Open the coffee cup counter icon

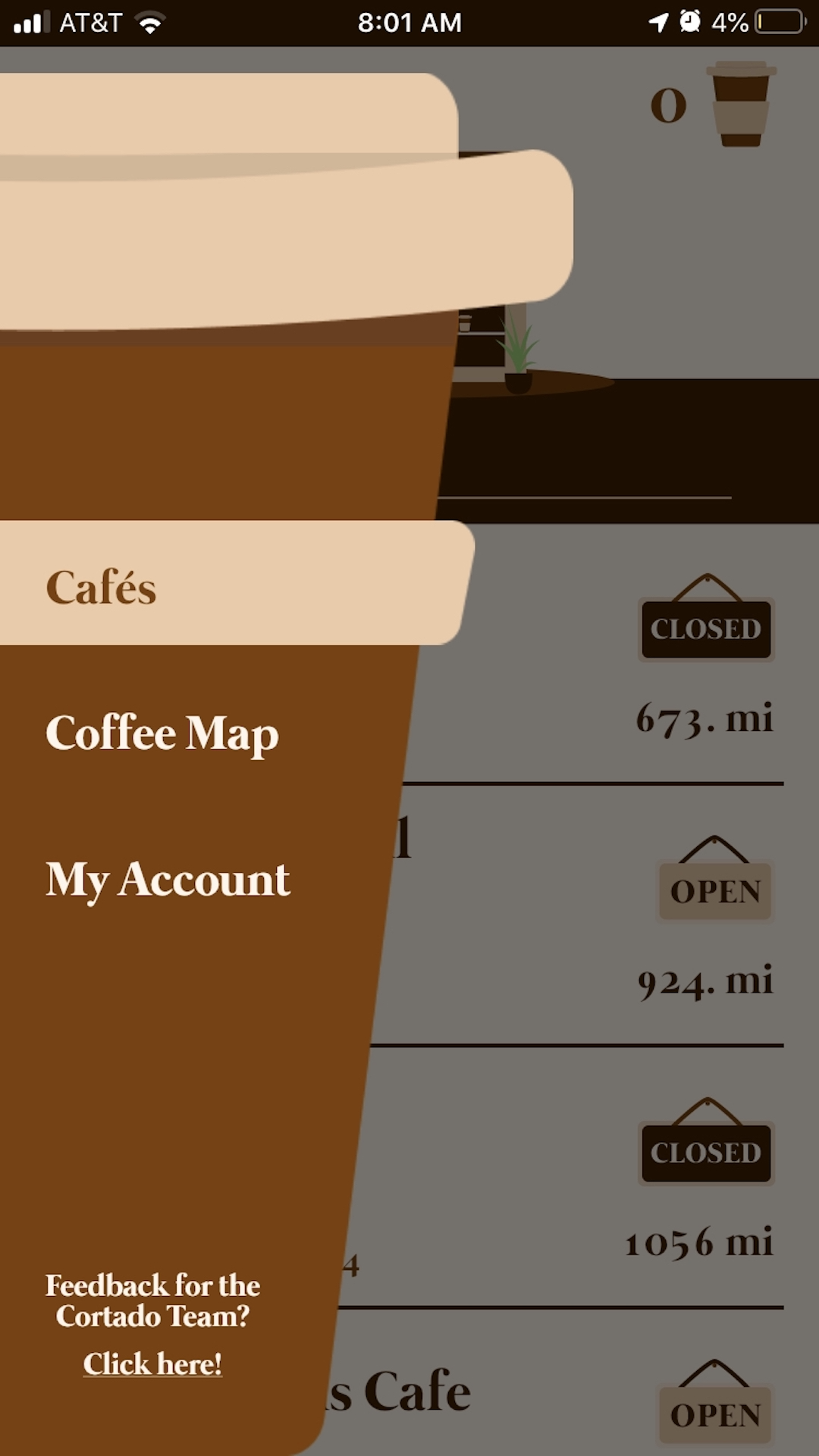(739, 105)
